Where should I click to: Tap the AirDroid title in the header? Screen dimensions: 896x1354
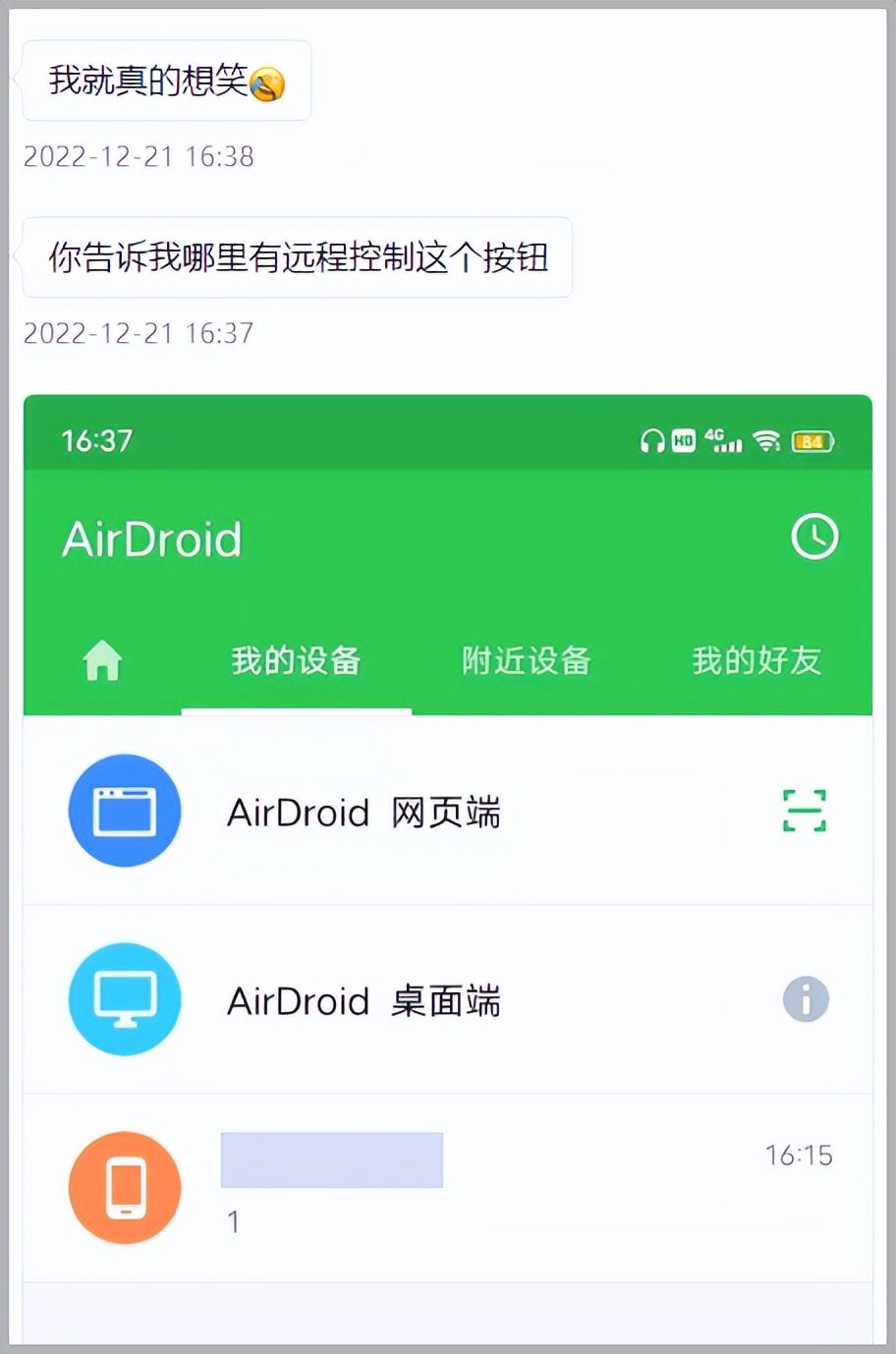coord(151,537)
